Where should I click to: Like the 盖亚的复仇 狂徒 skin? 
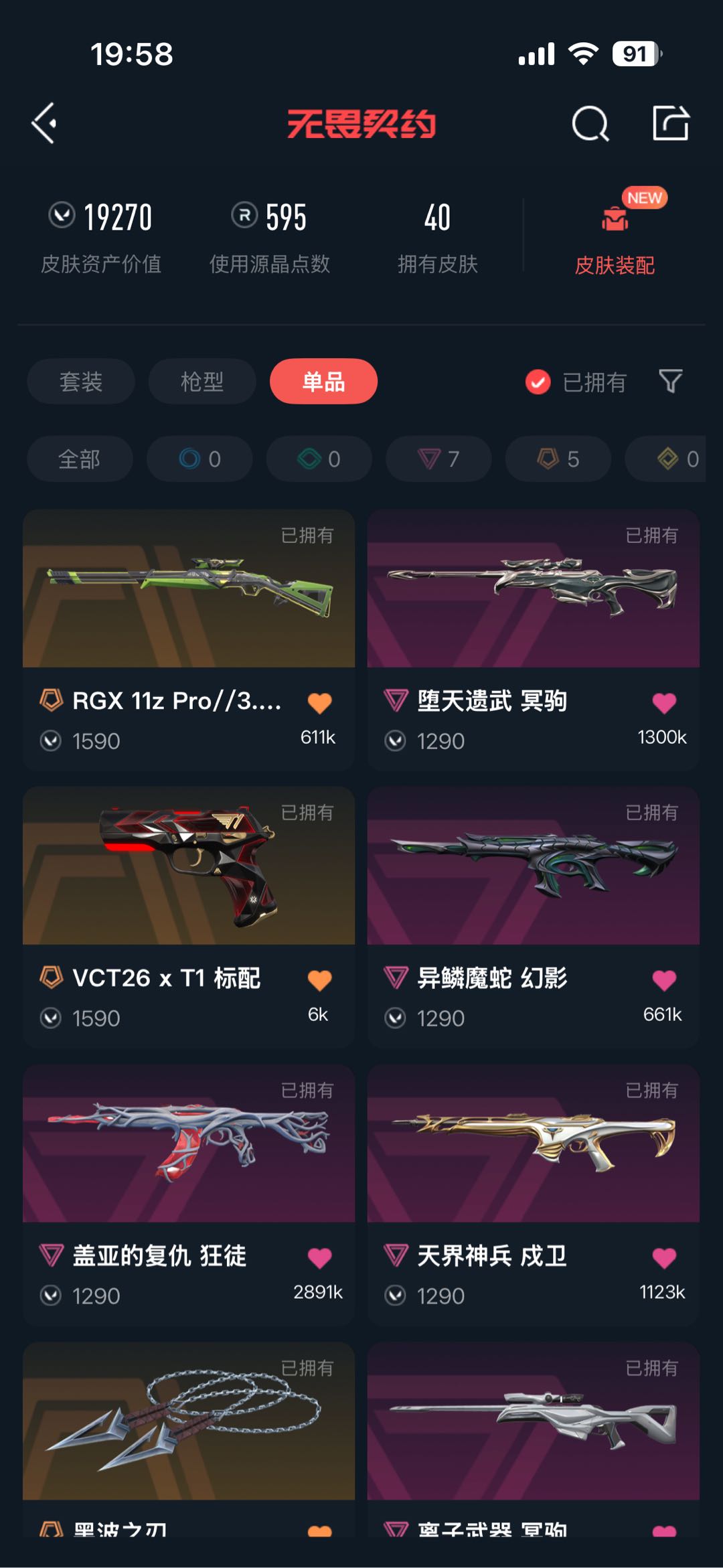pos(319,1257)
